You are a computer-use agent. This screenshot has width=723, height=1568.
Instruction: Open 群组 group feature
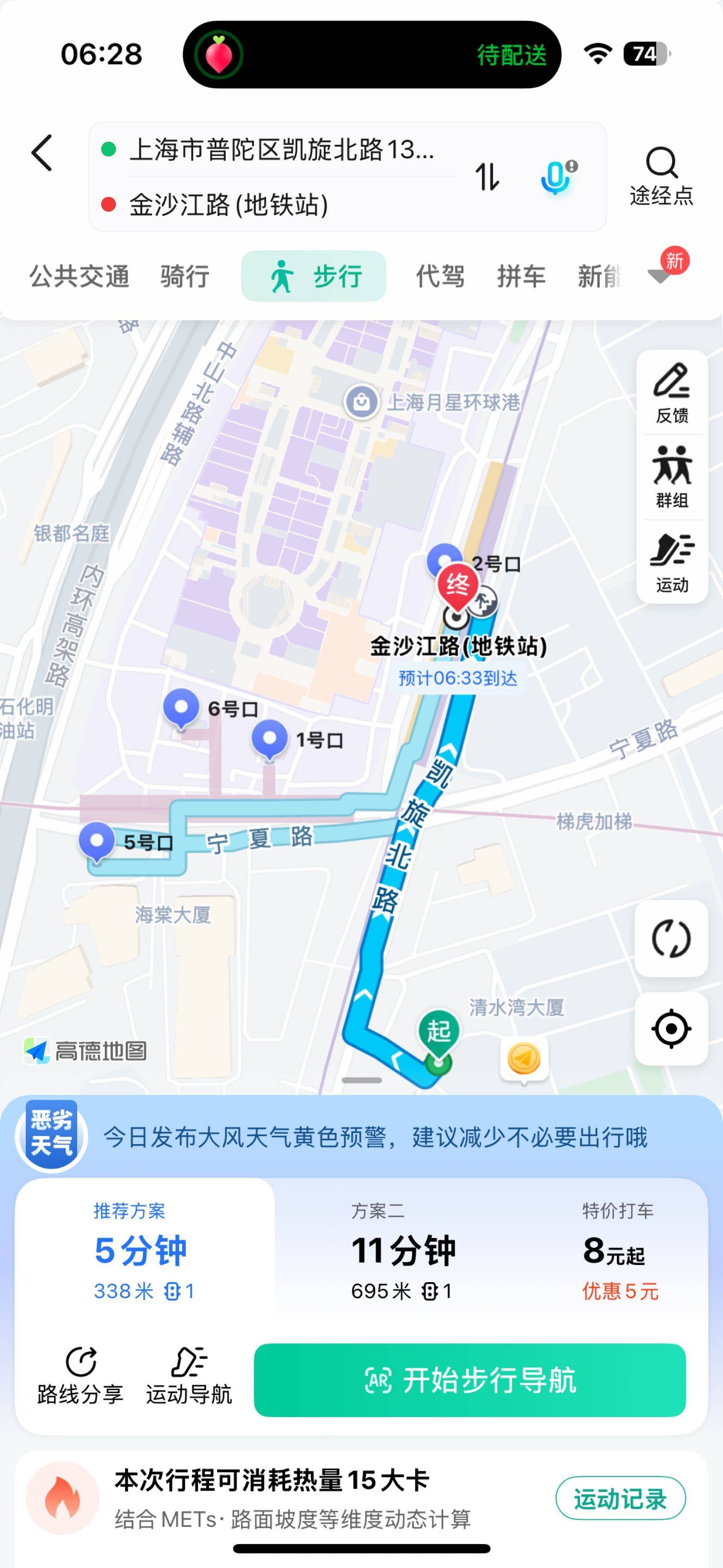pos(672,477)
